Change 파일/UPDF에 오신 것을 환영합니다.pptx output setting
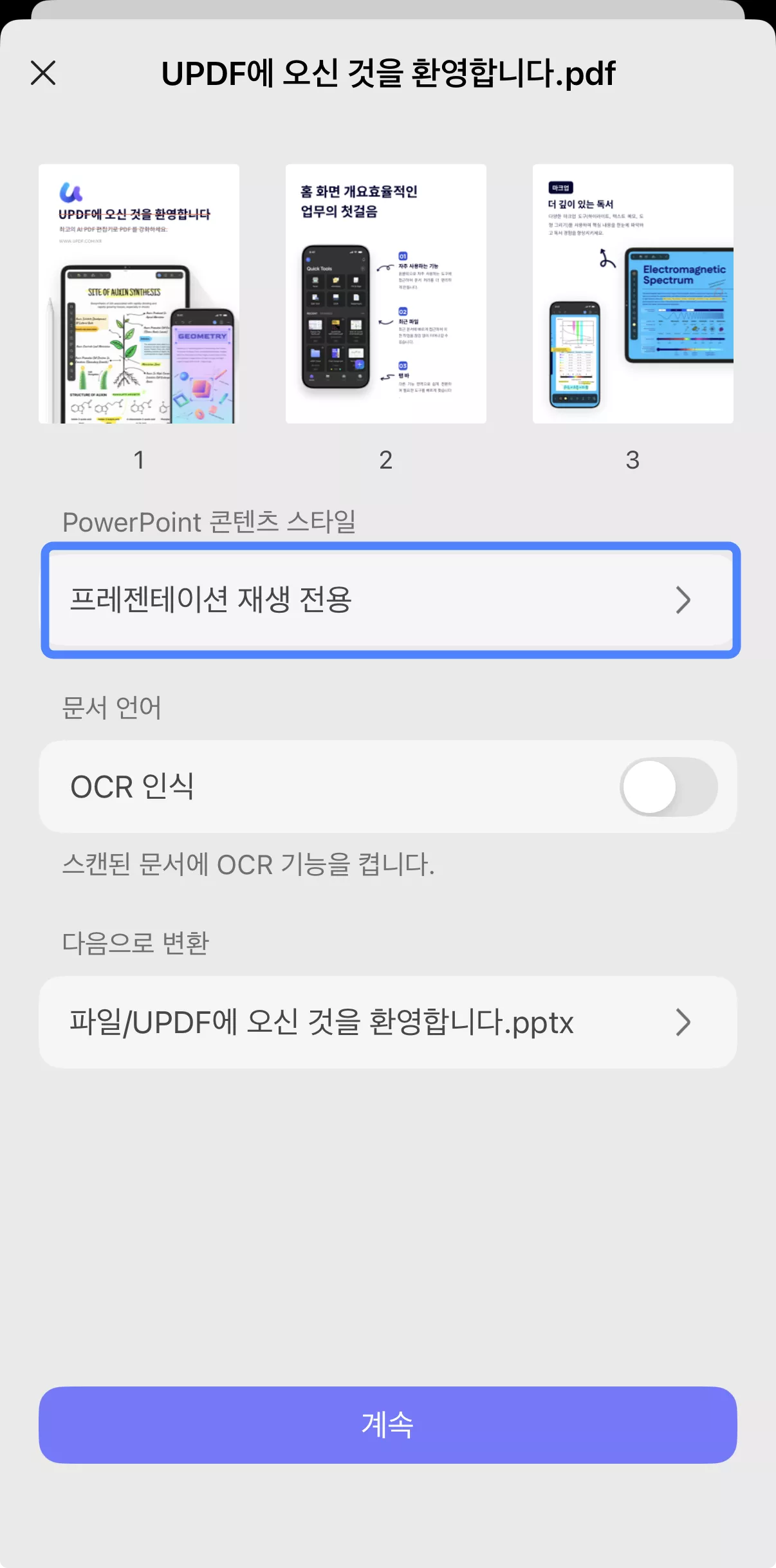This screenshot has height=1568, width=776. tap(387, 1022)
